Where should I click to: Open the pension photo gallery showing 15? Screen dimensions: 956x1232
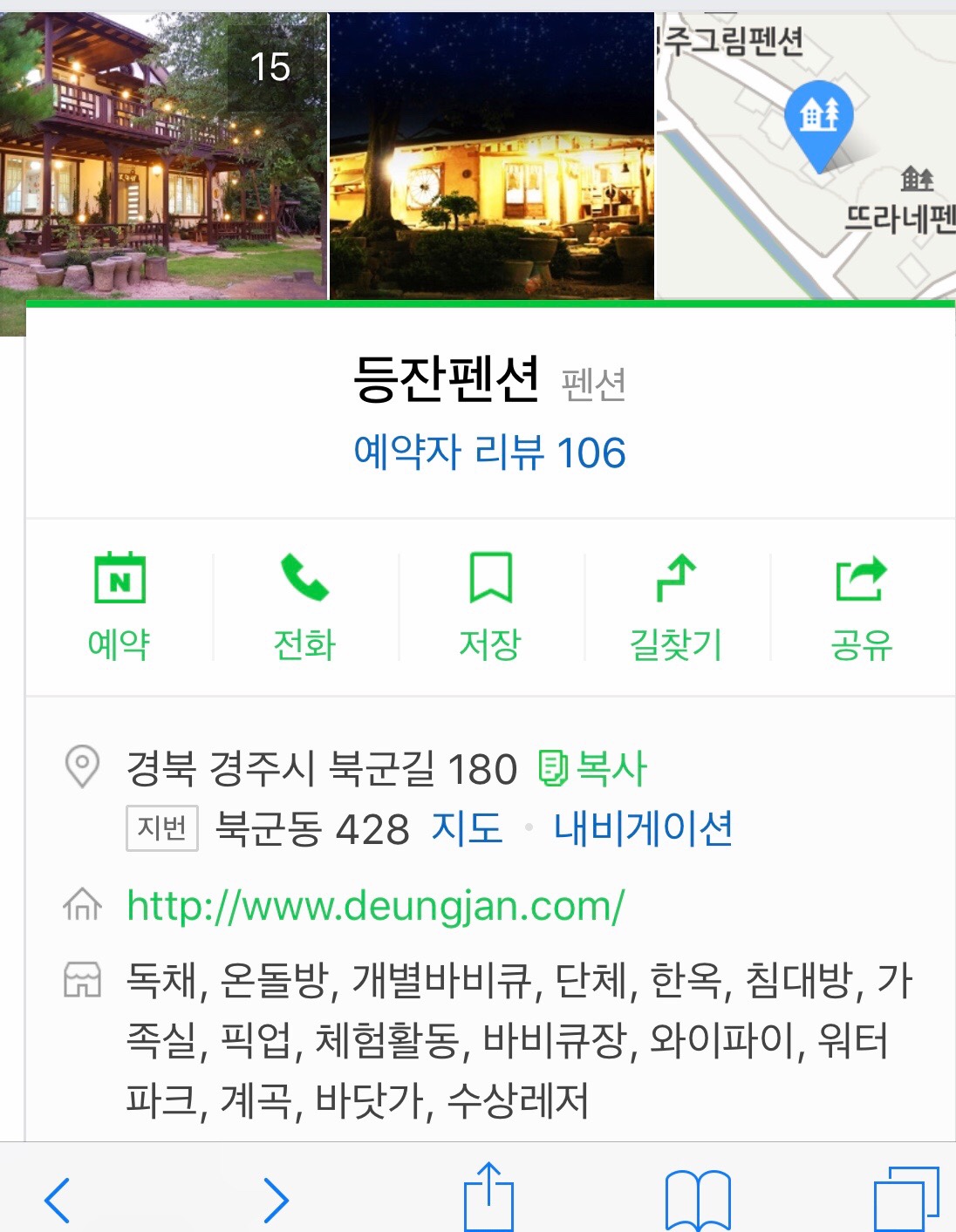(163, 157)
